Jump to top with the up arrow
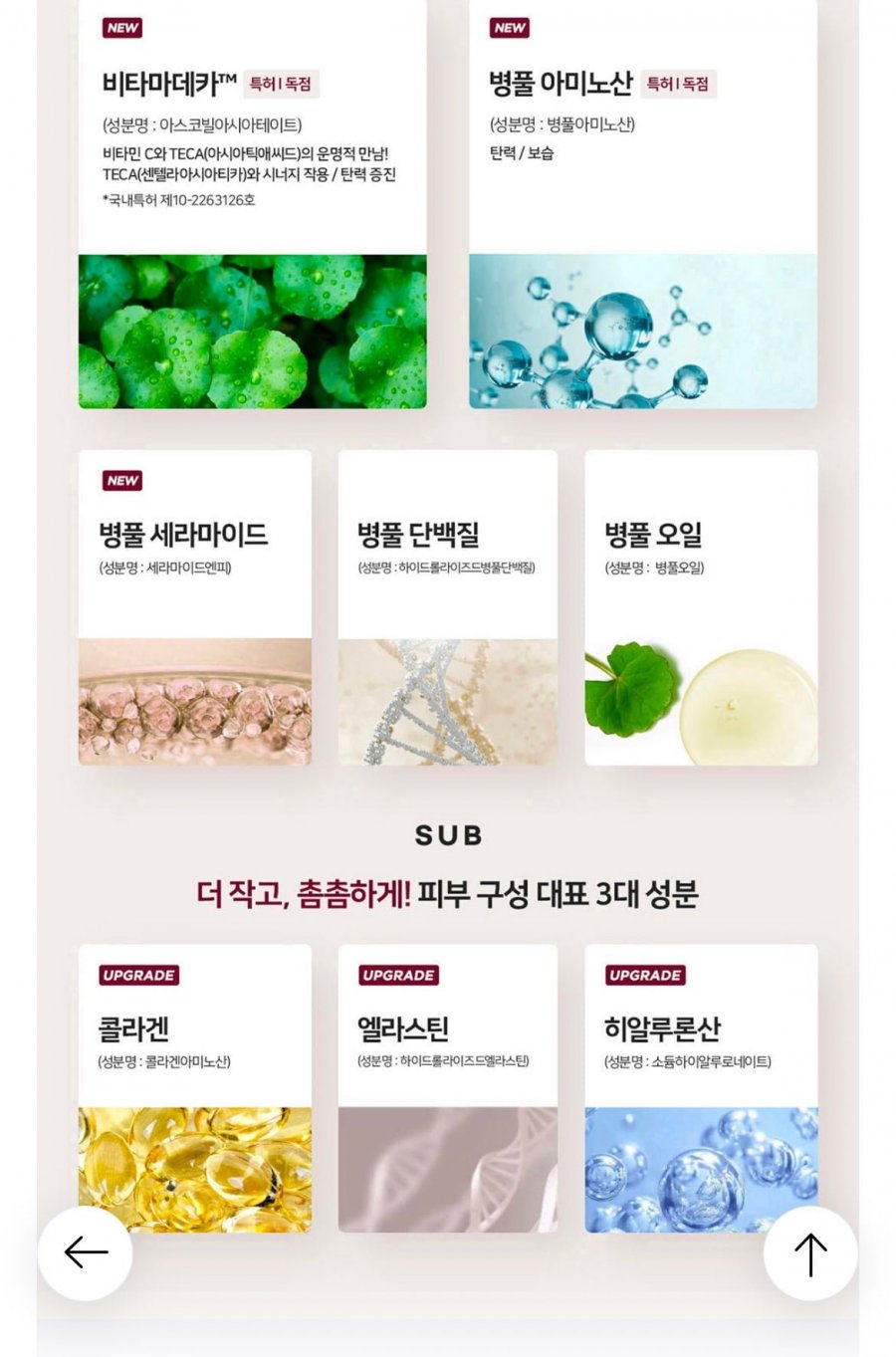896x1357 pixels. [809, 1253]
